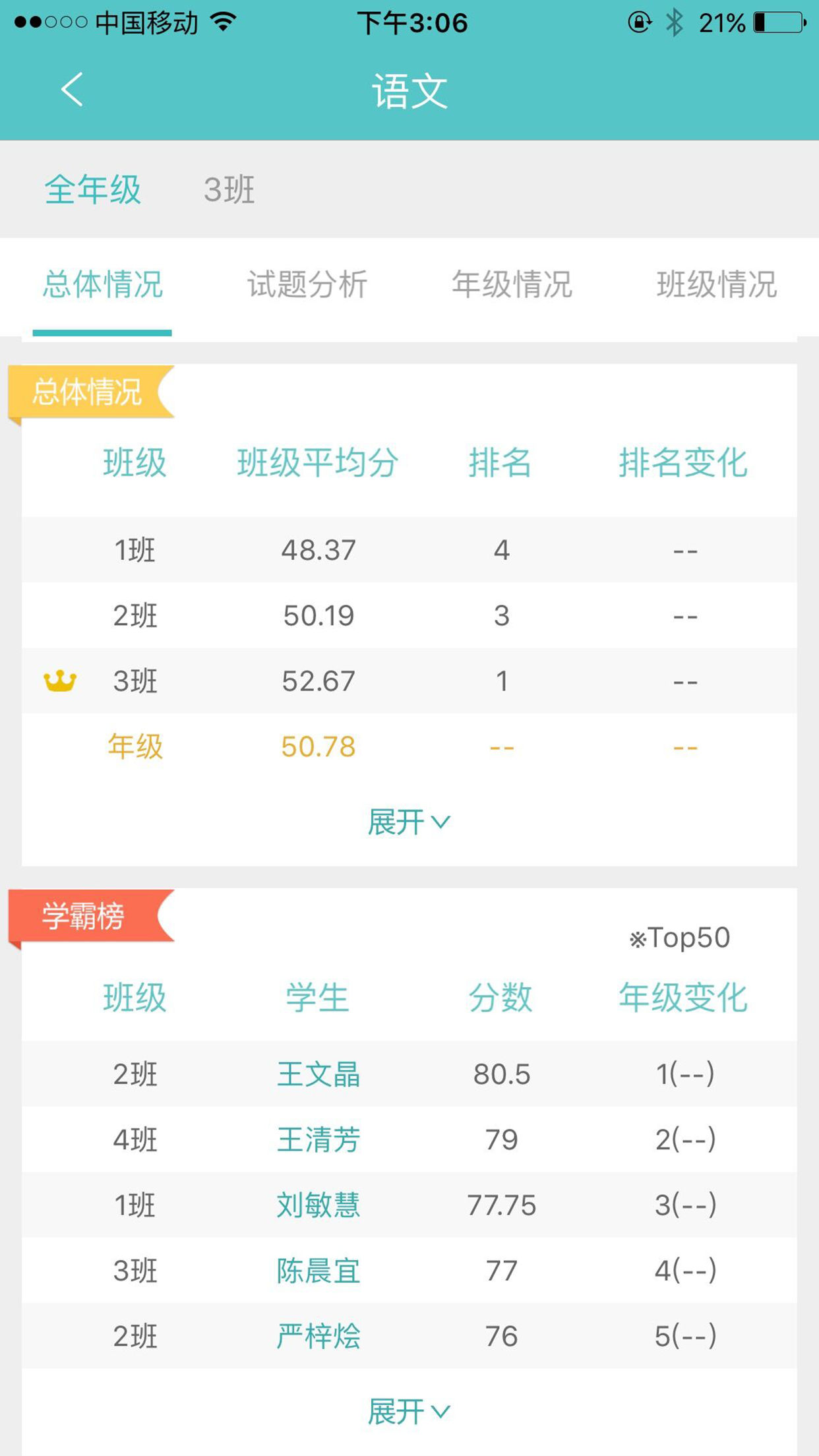Open the 年级情况 tab
The width and height of the screenshot is (819, 1456).
512,285
